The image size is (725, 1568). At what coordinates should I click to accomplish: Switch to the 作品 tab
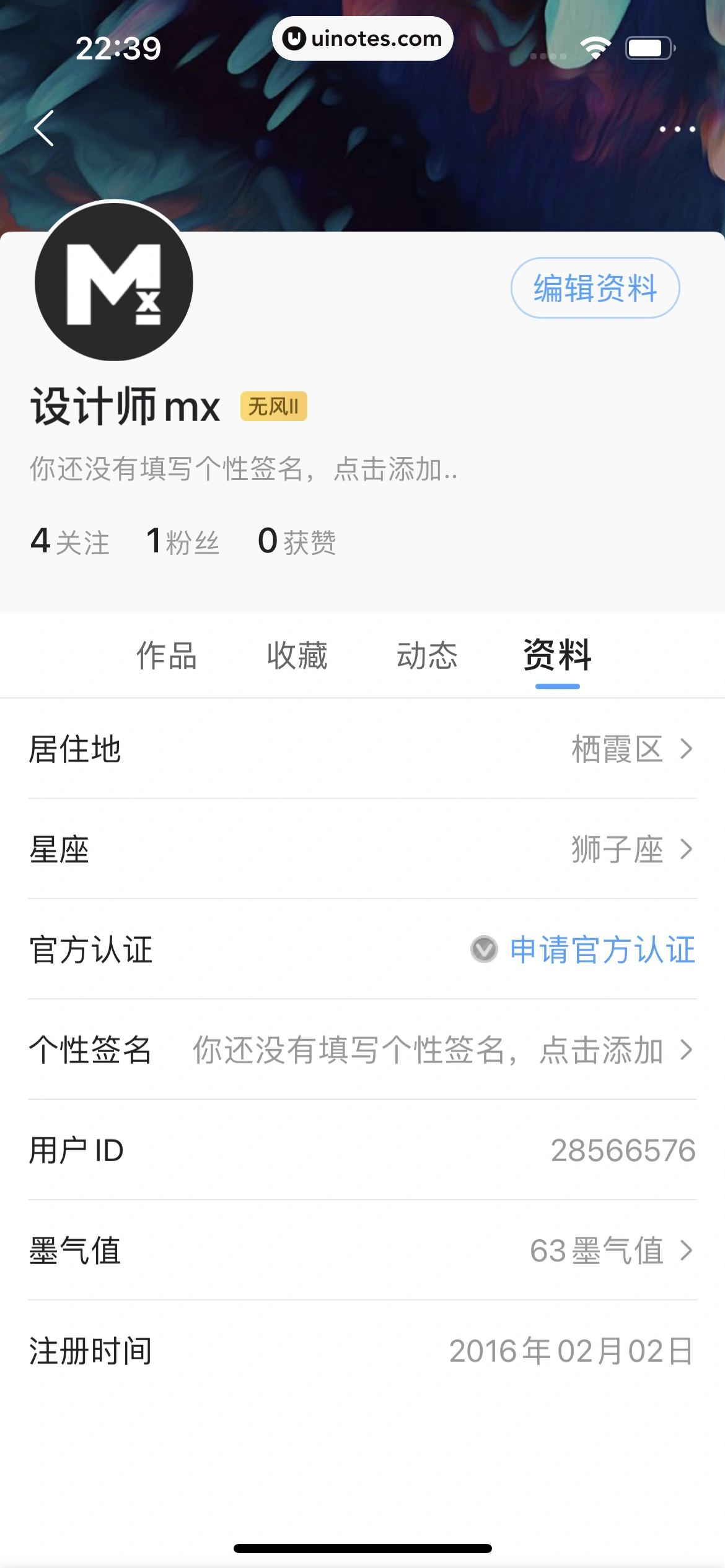pos(167,655)
